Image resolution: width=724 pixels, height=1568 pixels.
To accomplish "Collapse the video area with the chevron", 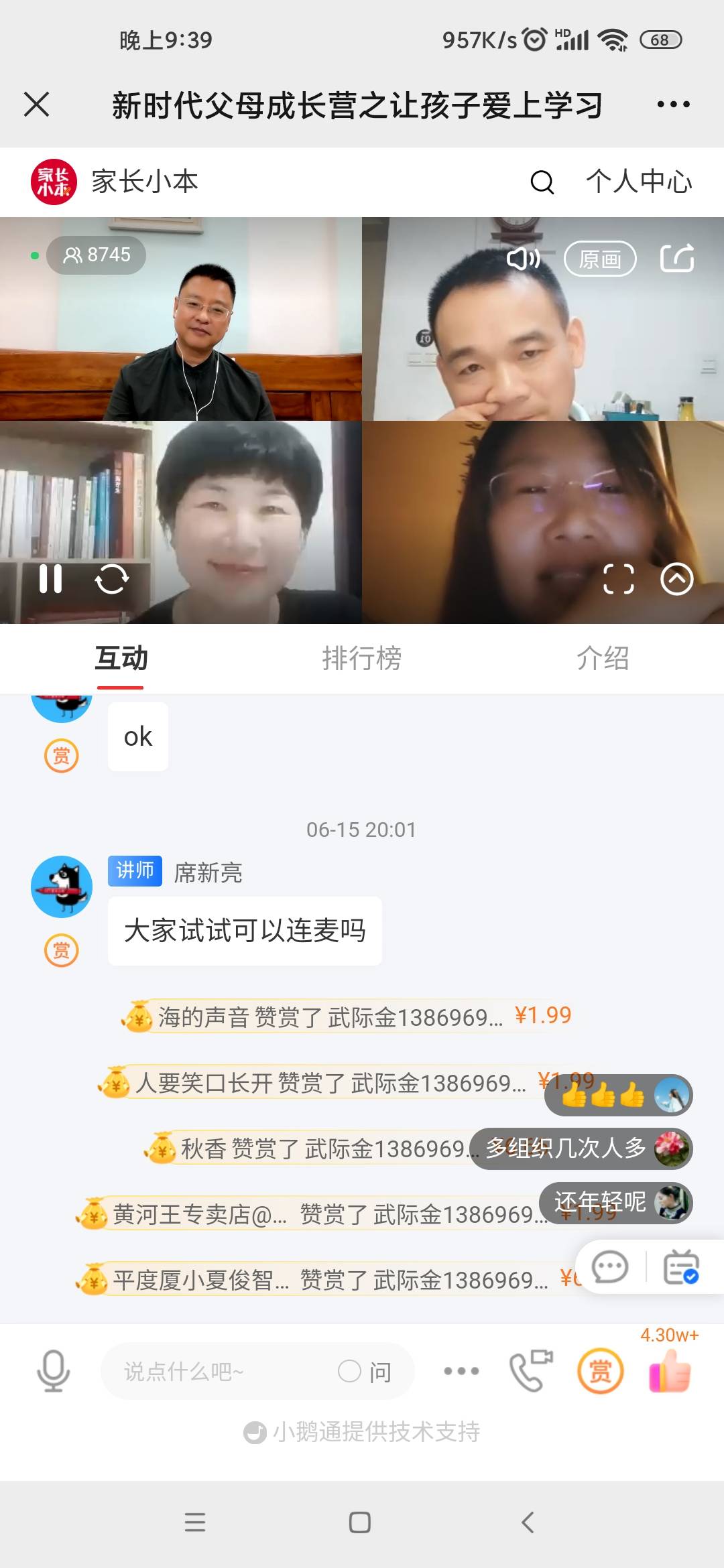I will (x=677, y=578).
